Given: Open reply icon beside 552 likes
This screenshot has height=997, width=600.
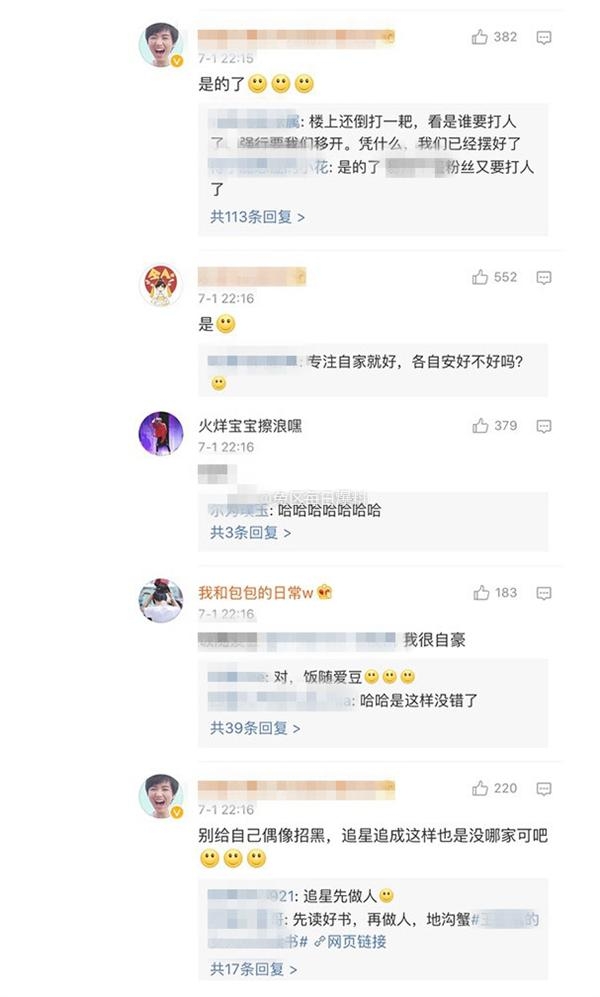Looking at the screenshot, I should point(543,277).
